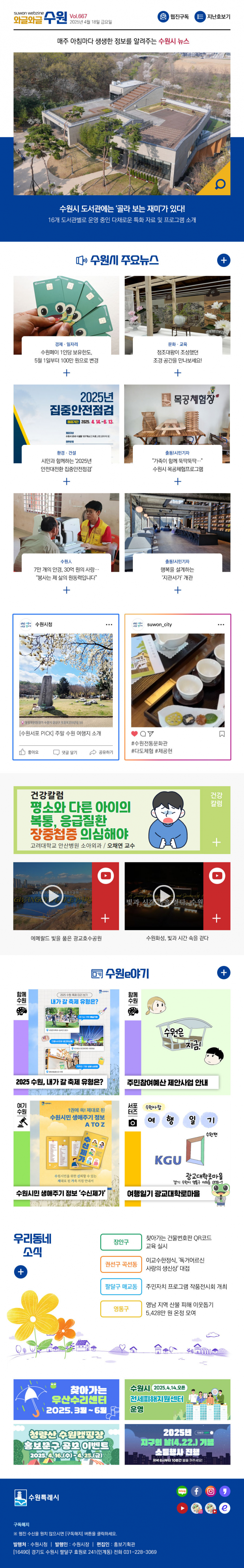The width and height of the screenshot is (244, 1568).
Task: Open the 내가 갈 축제 유형은 card
Action: click(x=66, y=1040)
